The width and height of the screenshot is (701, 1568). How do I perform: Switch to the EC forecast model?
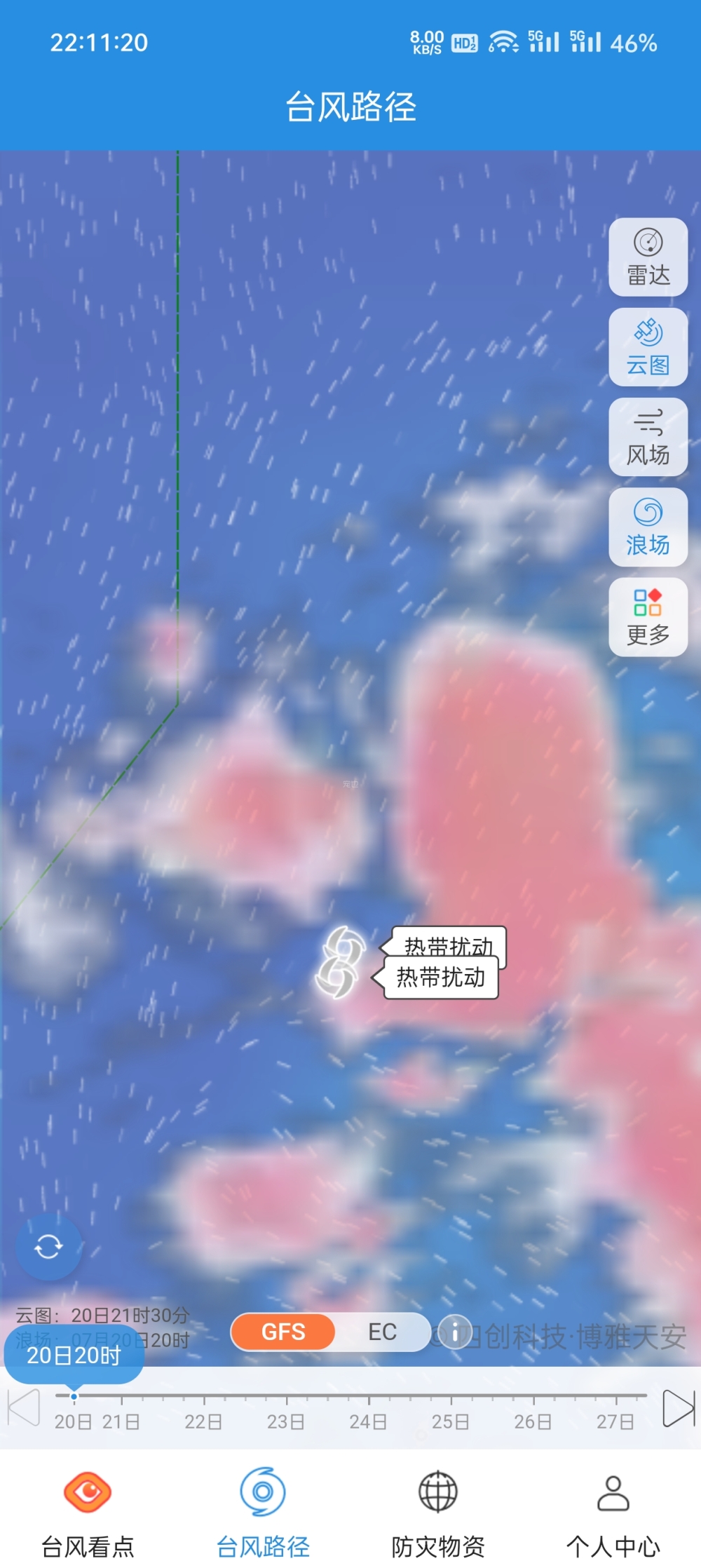tap(382, 1332)
